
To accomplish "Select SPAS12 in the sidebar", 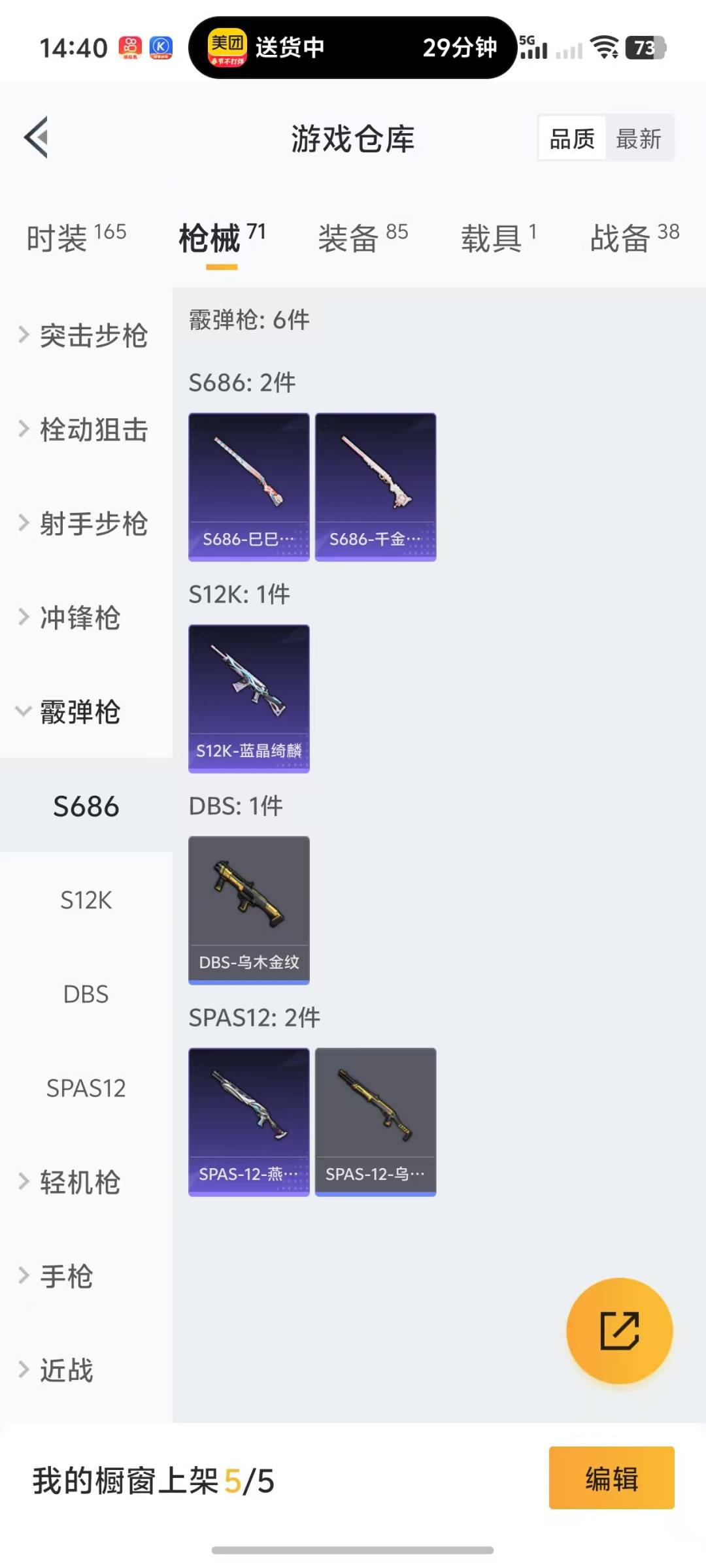I will [86, 1088].
